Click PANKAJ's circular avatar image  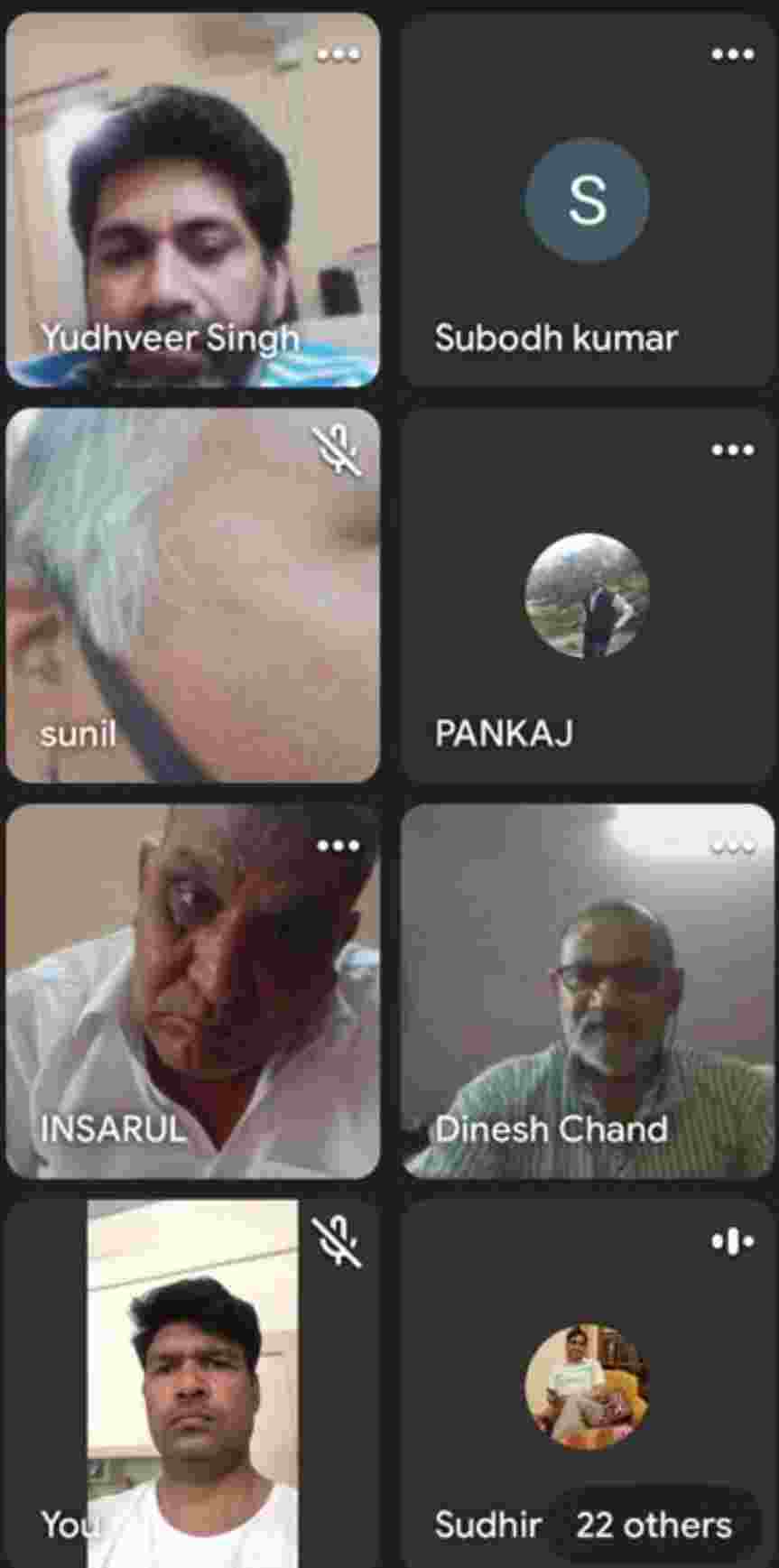[587, 596]
